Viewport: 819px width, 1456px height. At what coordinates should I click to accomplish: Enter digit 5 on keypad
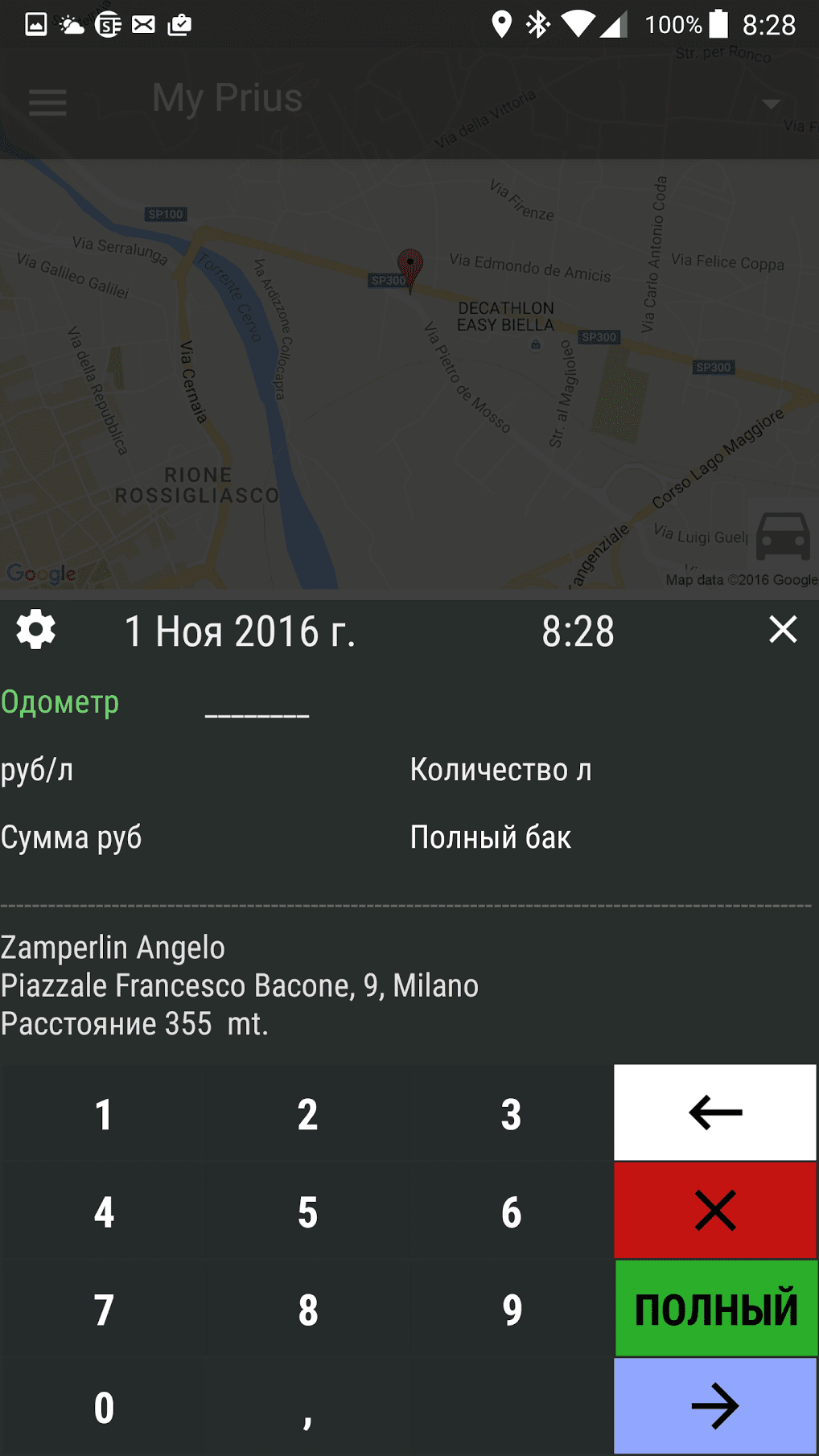(x=307, y=1212)
